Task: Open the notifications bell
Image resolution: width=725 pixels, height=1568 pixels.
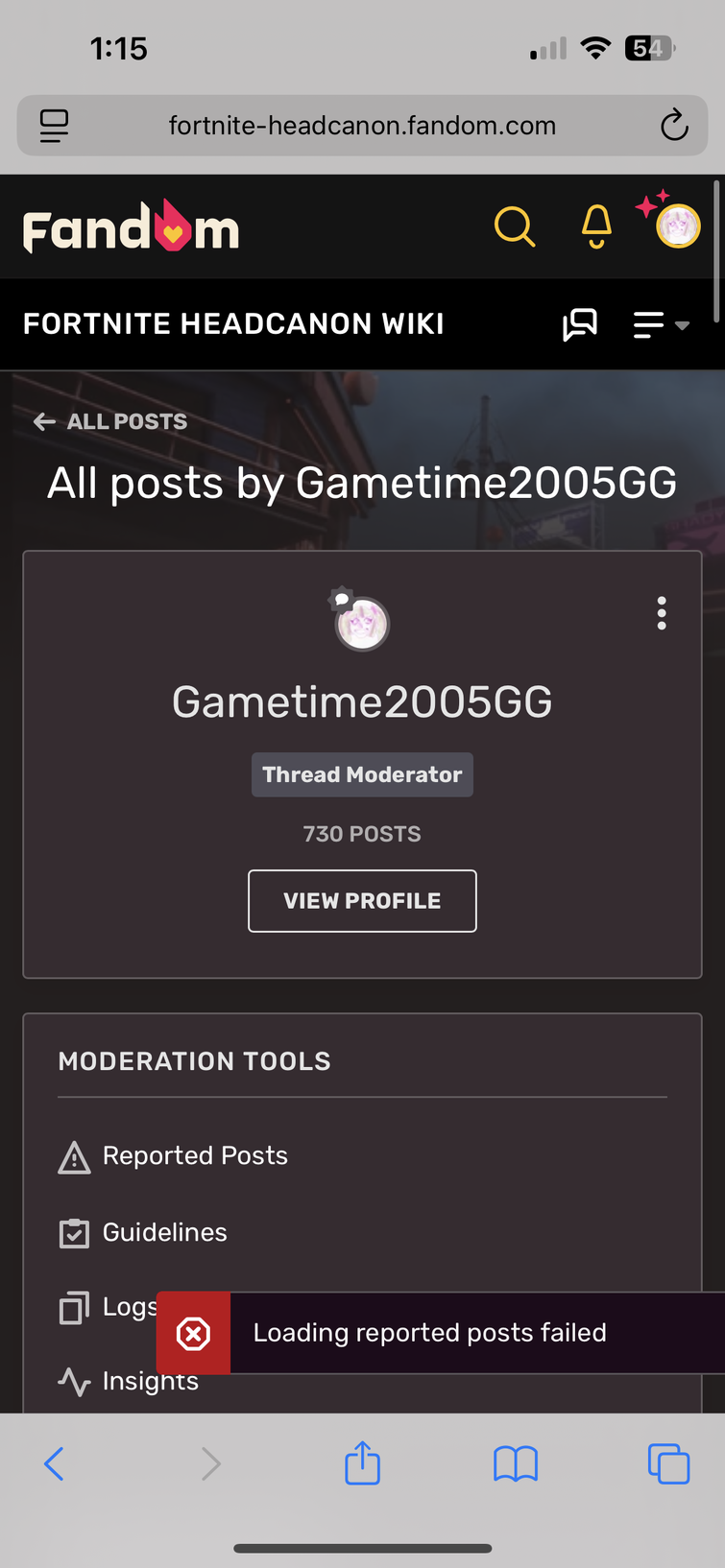Action: coord(596,227)
